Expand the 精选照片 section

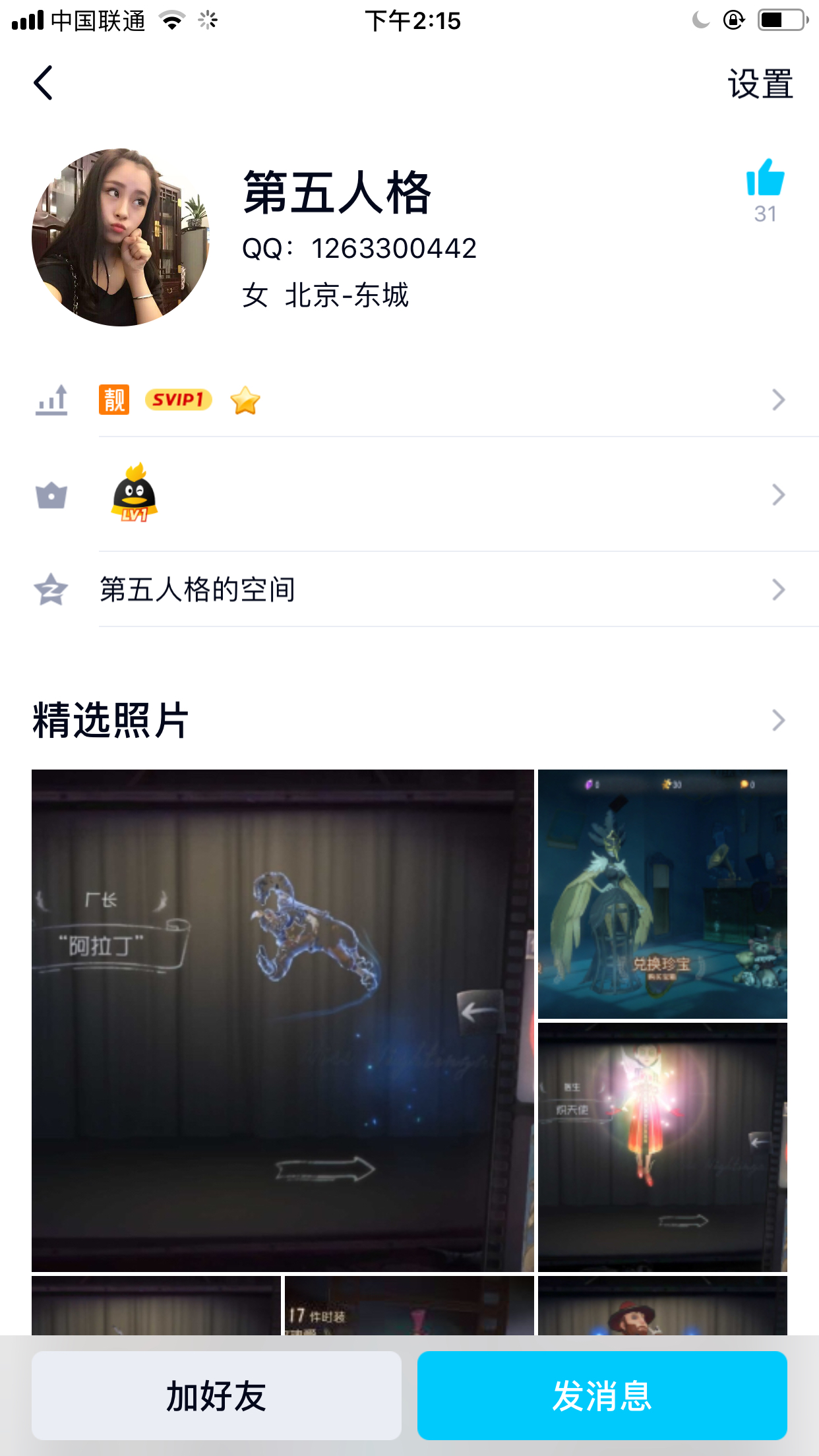[x=409, y=720]
